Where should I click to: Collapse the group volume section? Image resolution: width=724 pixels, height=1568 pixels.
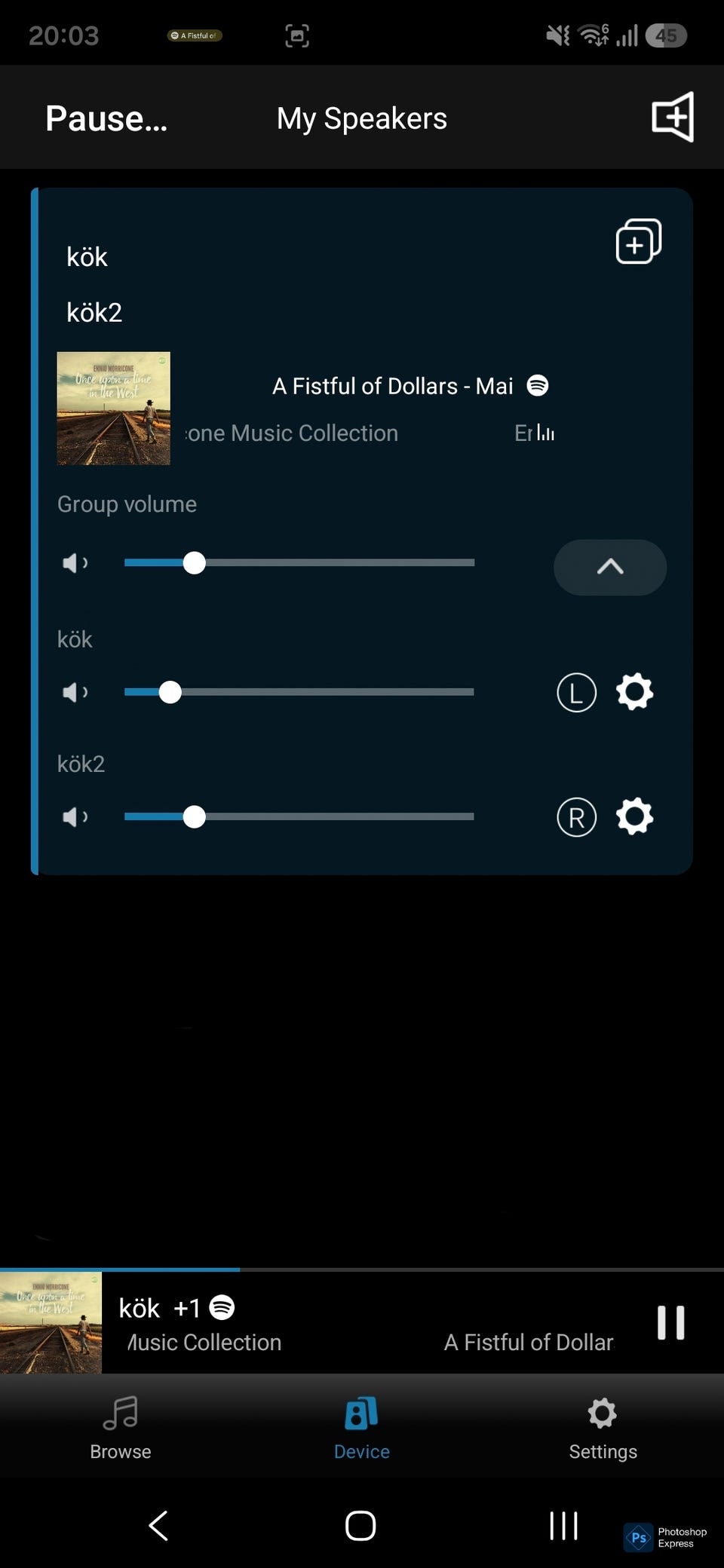pos(610,567)
